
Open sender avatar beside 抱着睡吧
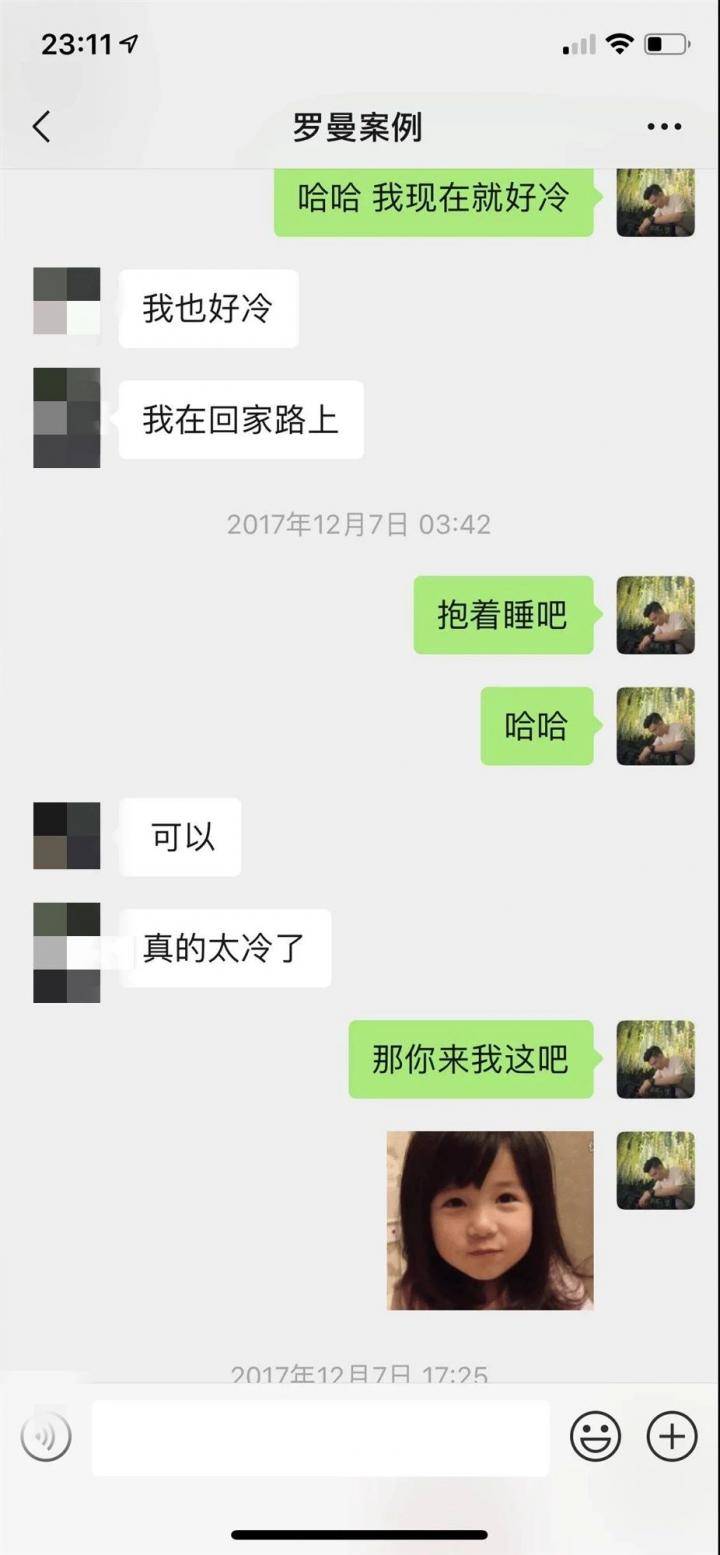(x=655, y=615)
